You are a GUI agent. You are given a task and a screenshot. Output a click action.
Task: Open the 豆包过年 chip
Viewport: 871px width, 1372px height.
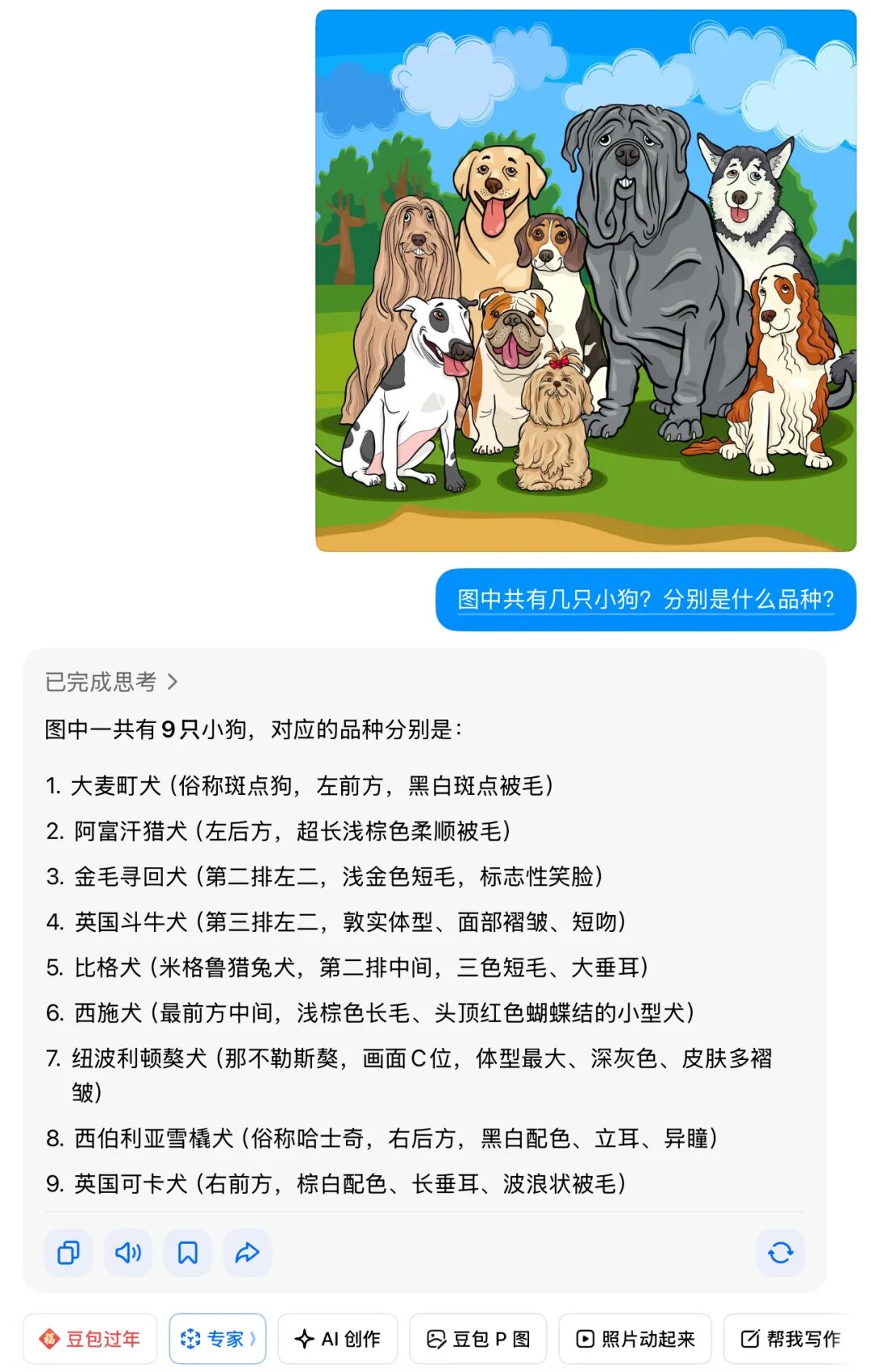90,1339
